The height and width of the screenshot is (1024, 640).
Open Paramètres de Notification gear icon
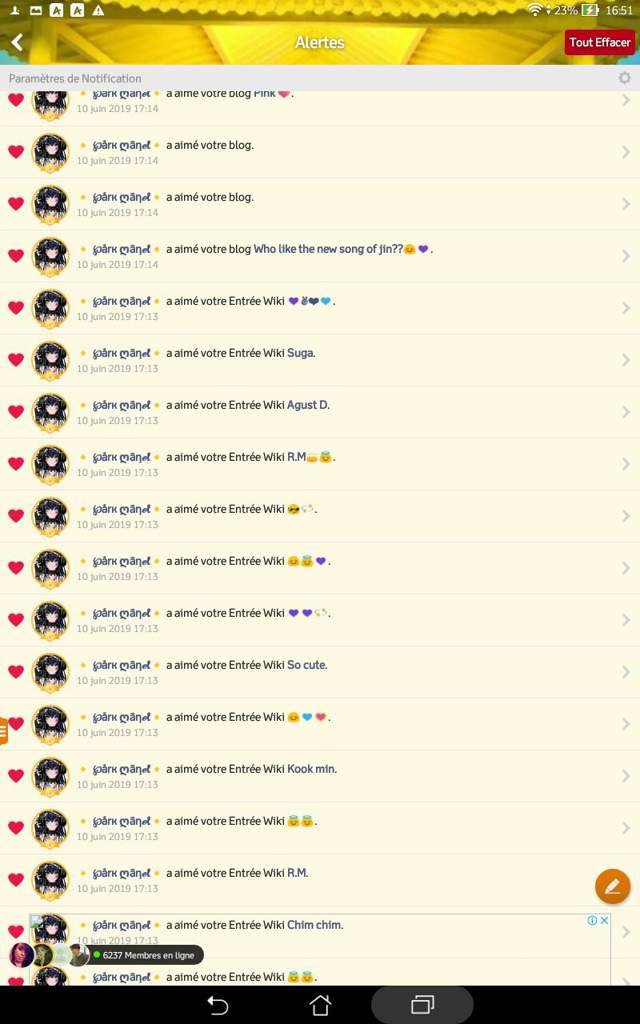625,78
